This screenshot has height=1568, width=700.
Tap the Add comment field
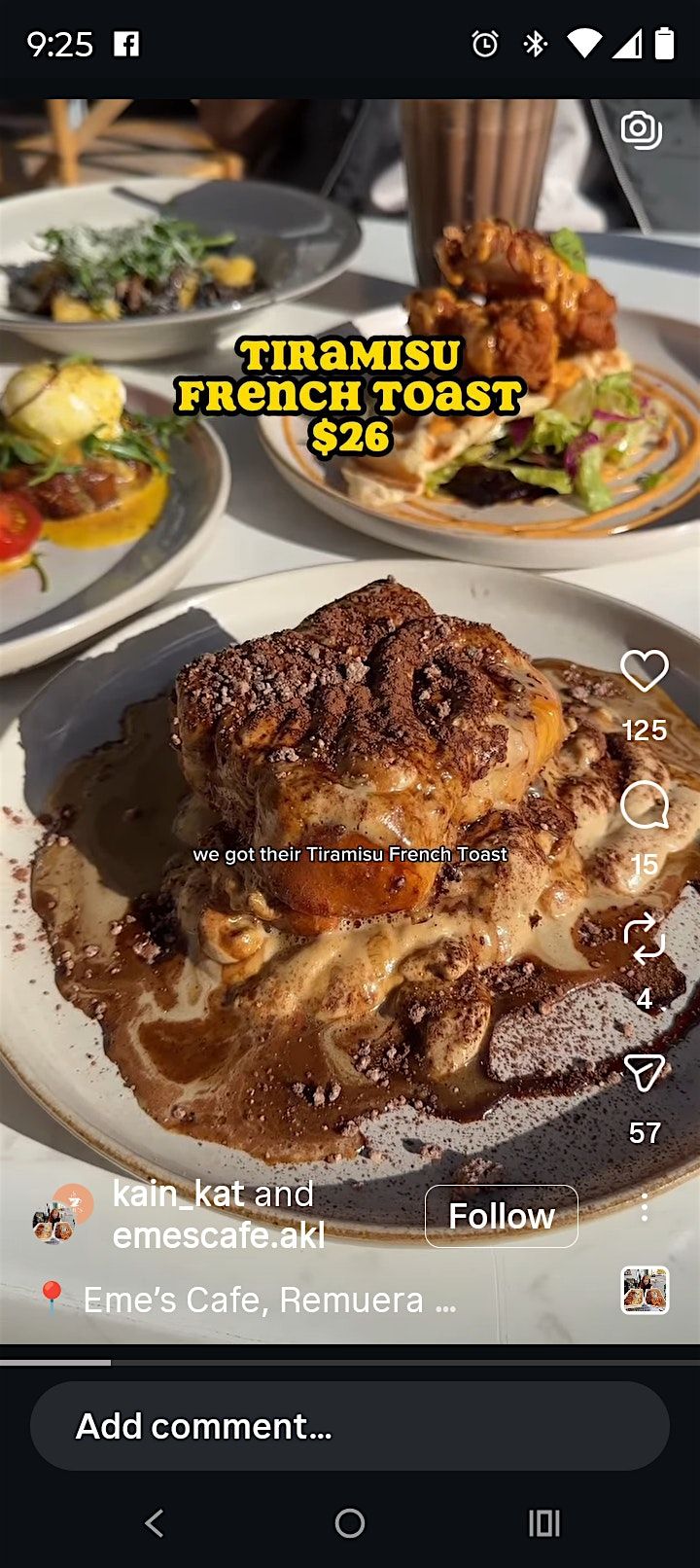click(x=350, y=1426)
